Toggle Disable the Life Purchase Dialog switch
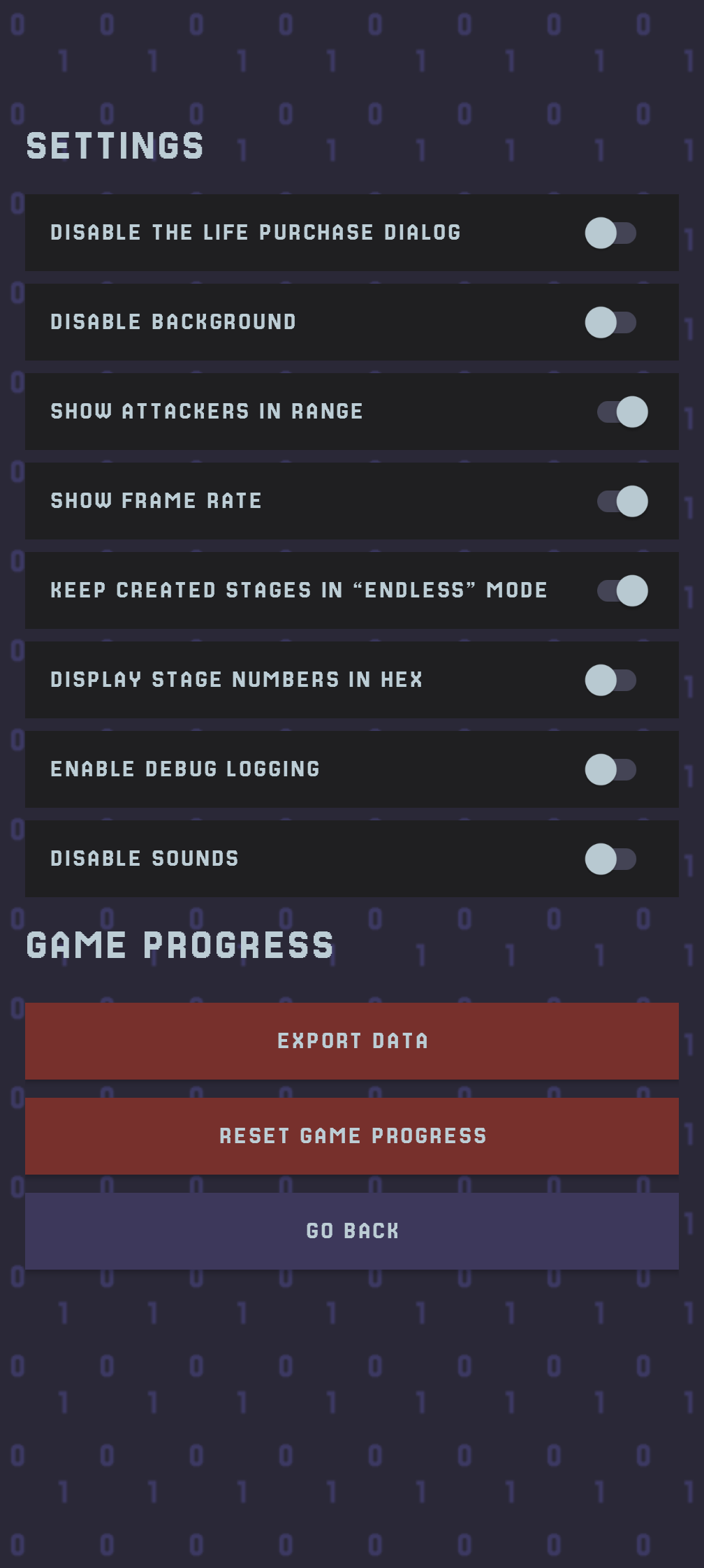The image size is (704, 1568). [x=610, y=233]
